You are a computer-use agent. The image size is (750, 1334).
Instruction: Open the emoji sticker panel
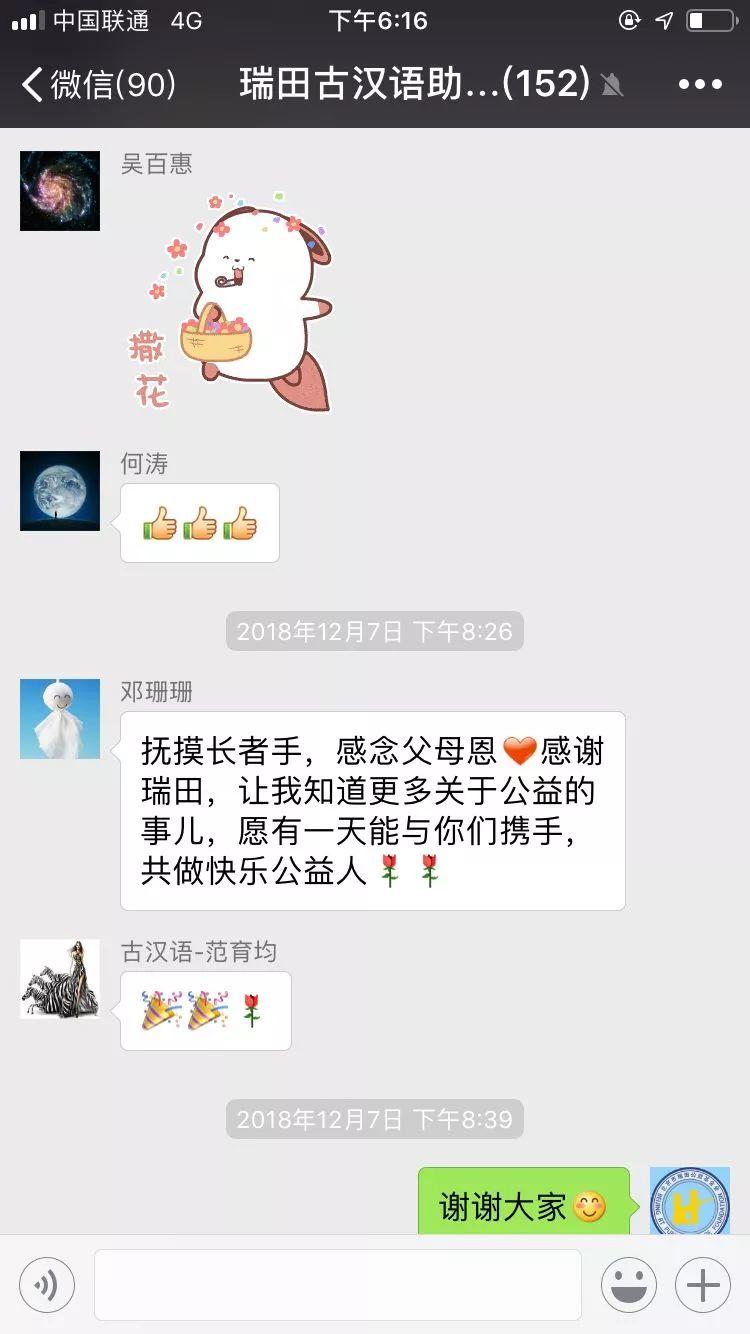[628, 1284]
